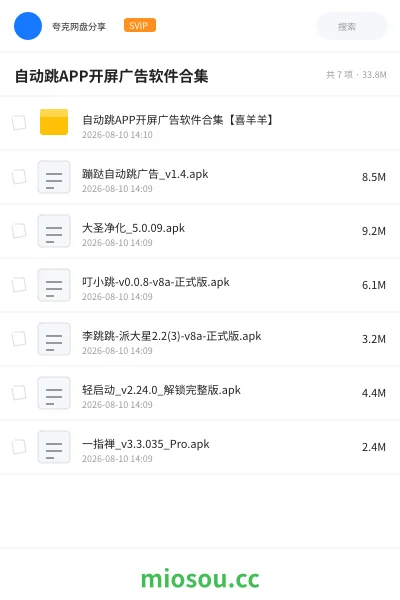Image resolution: width=400 pixels, height=600 pixels.
Task: Select the checkbox for 叮小跳-v0.0.8-v8a-正式版.apk
Action: pyautogui.click(x=19, y=285)
